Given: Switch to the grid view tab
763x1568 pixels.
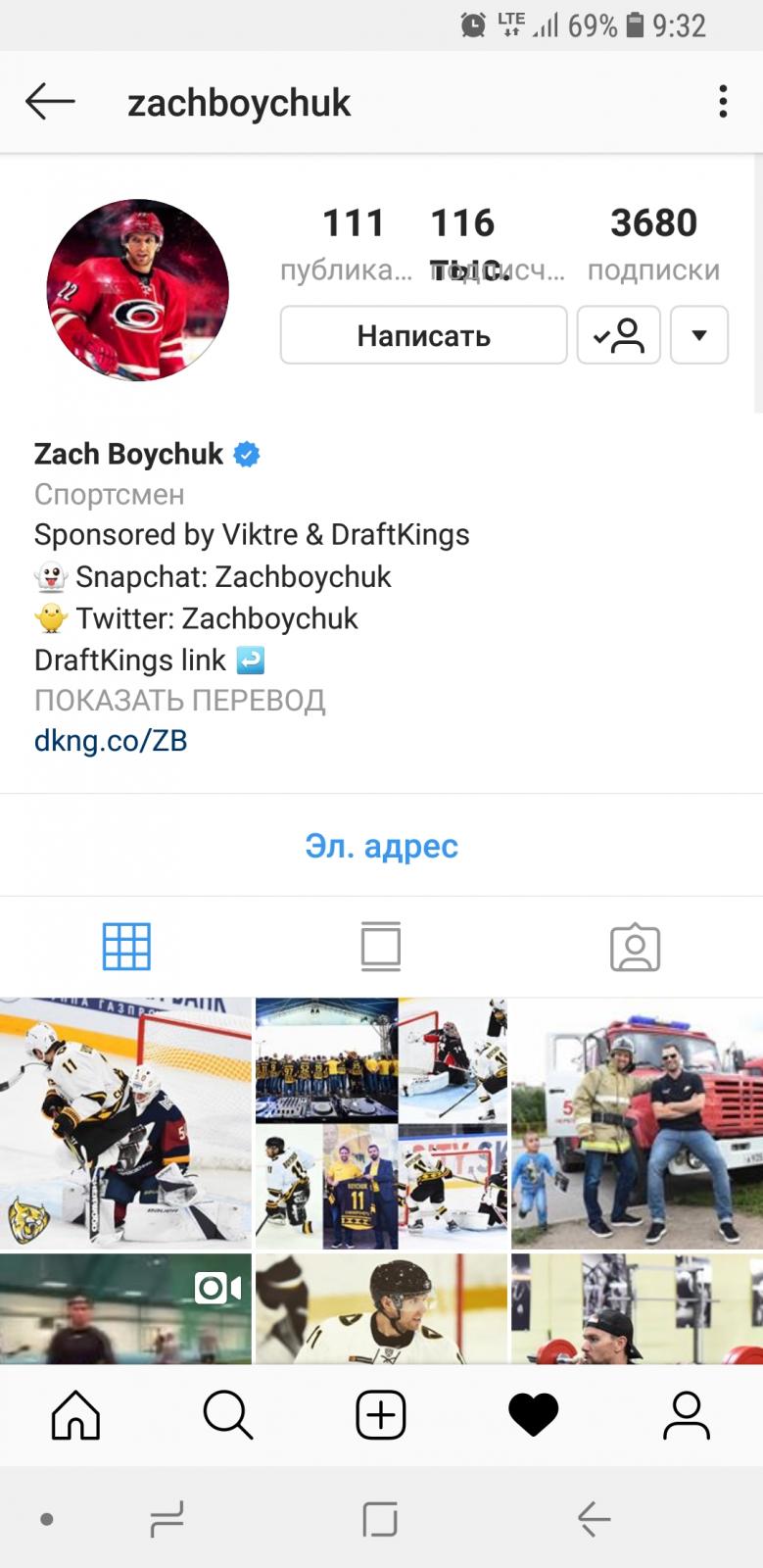Looking at the screenshot, I should click(127, 947).
